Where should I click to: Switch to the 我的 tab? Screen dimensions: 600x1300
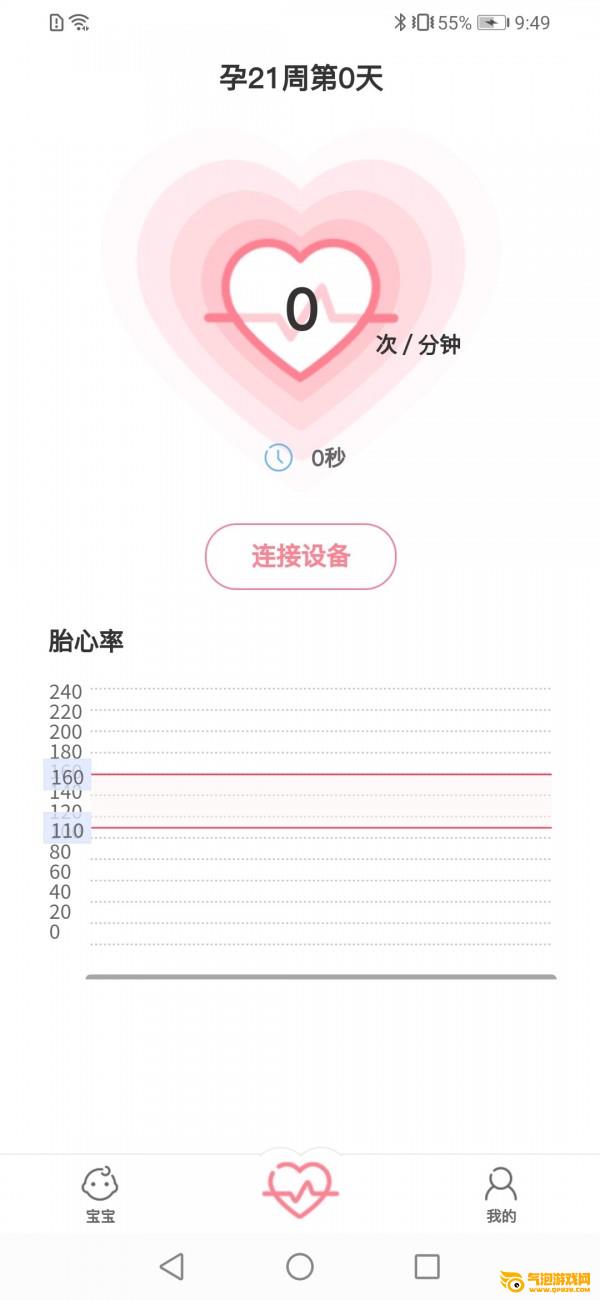point(501,1194)
